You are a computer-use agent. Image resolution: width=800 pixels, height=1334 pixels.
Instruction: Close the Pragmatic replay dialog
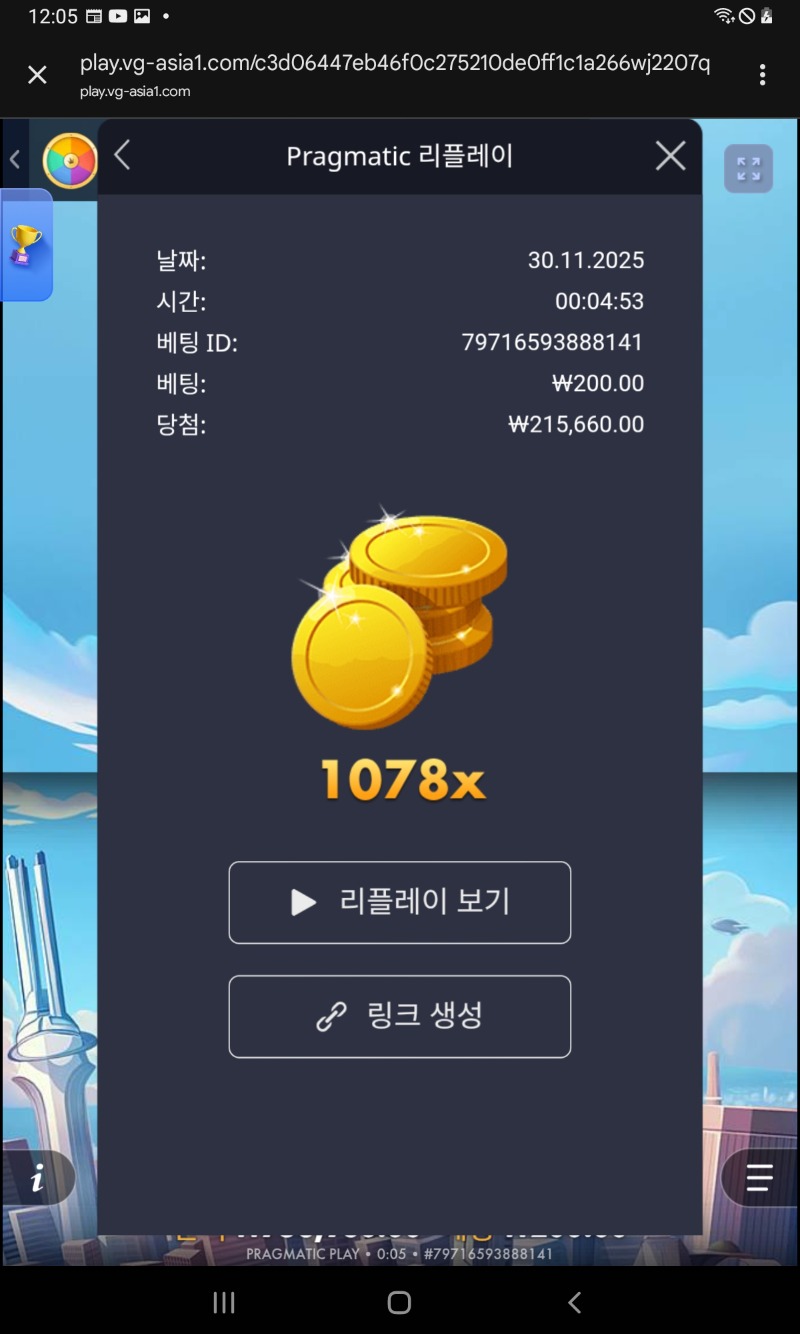pos(670,156)
